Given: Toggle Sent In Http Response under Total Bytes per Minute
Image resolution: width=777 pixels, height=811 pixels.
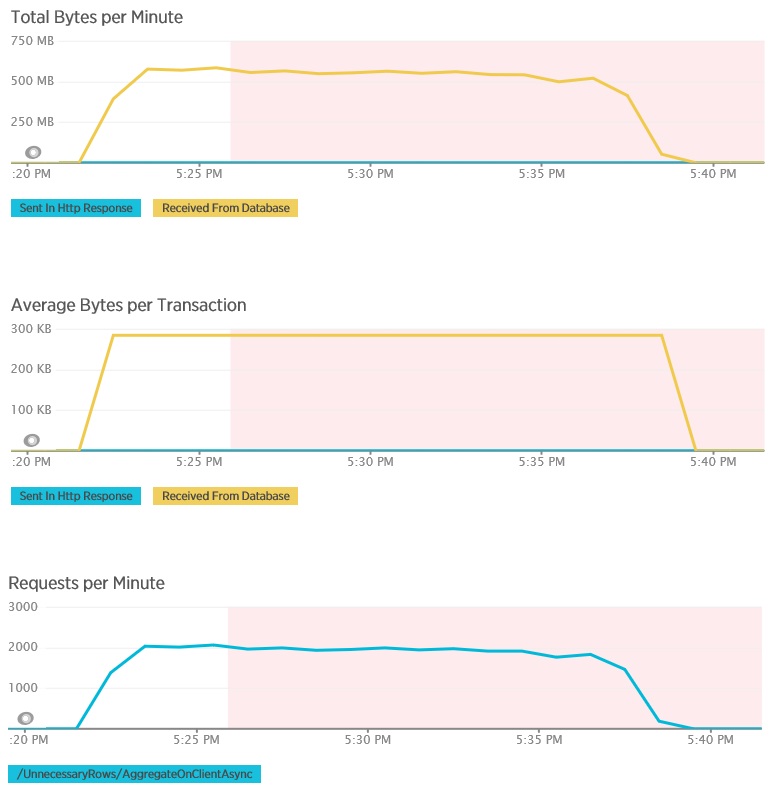Looking at the screenshot, I should pyautogui.click(x=76, y=208).
